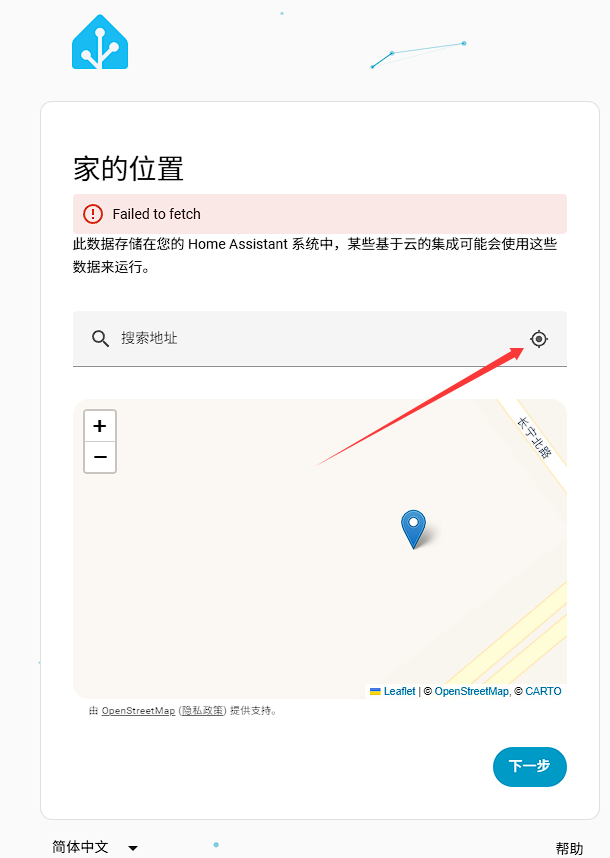Open the 隐私政策 privacy policy link
Screen dimensions: 610x858
tap(202, 711)
